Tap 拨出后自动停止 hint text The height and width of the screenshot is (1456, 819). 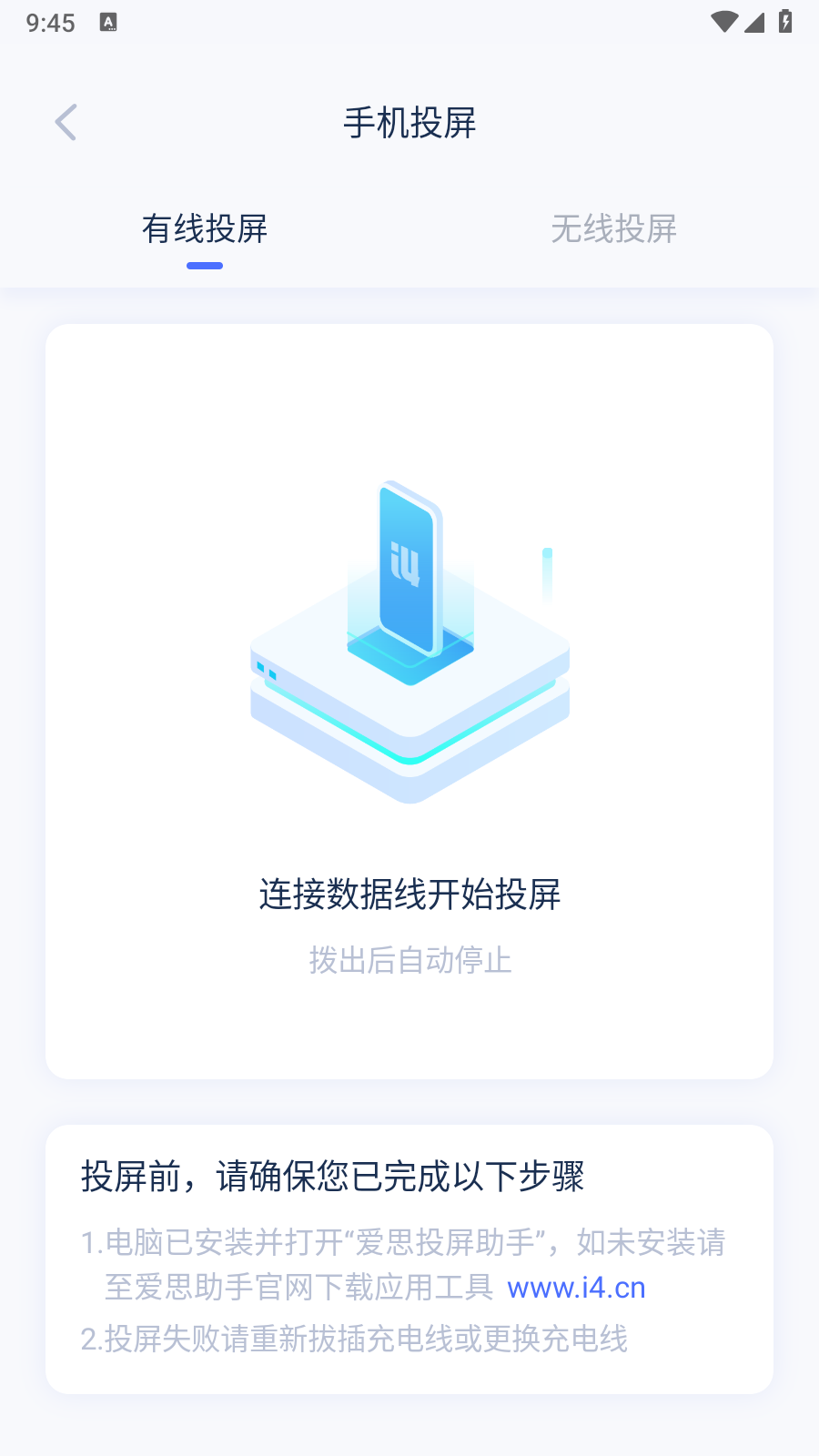point(409,960)
